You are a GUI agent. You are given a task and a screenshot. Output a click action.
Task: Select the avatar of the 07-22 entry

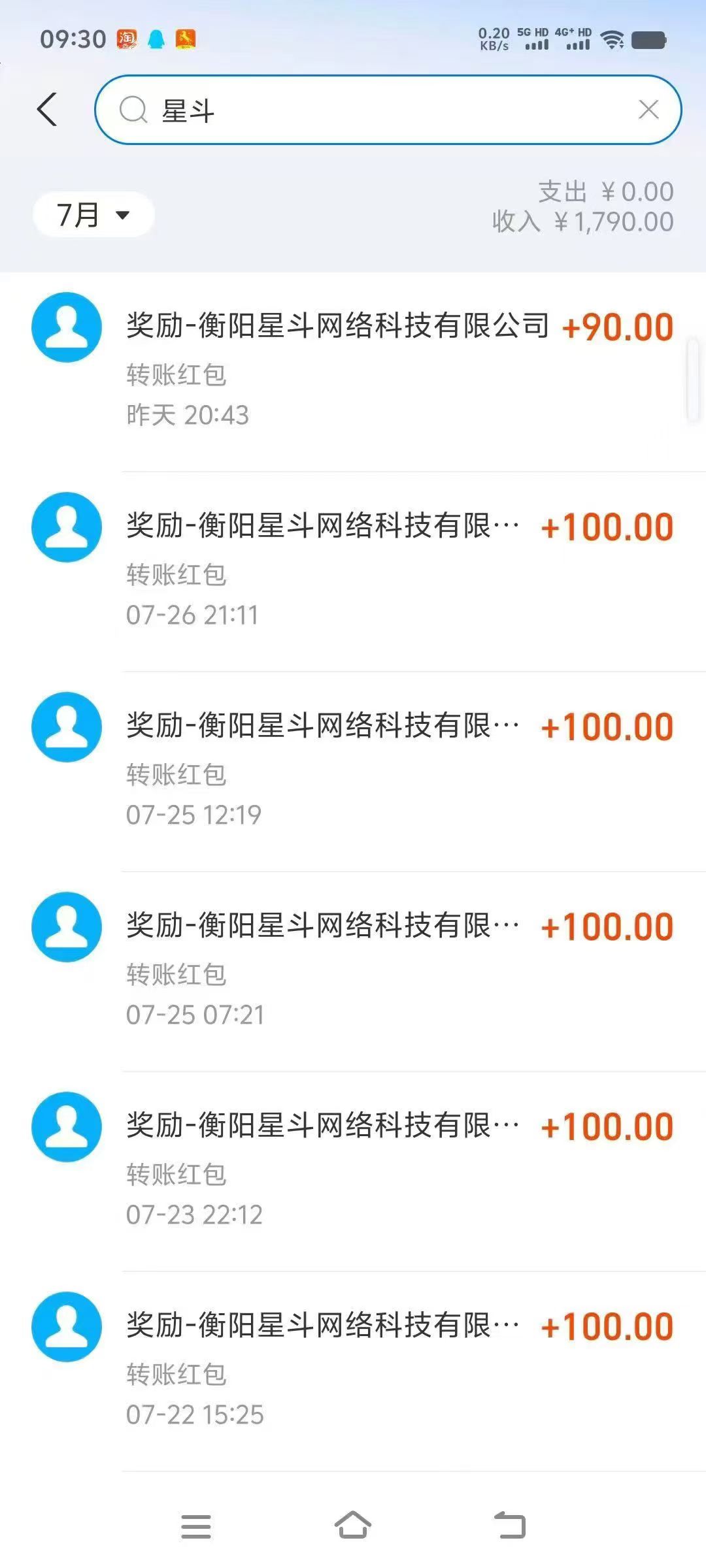pyautogui.click(x=66, y=1328)
